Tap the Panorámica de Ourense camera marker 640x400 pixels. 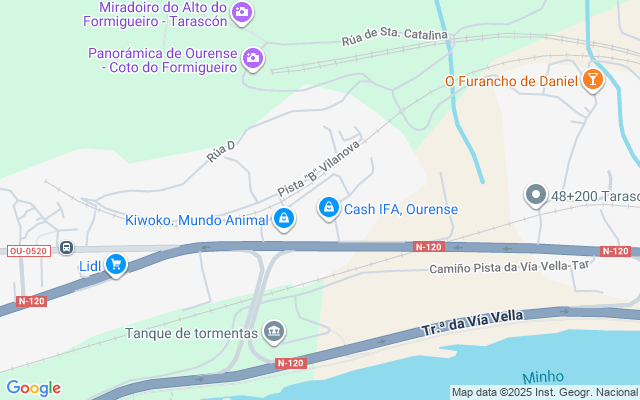253,59
